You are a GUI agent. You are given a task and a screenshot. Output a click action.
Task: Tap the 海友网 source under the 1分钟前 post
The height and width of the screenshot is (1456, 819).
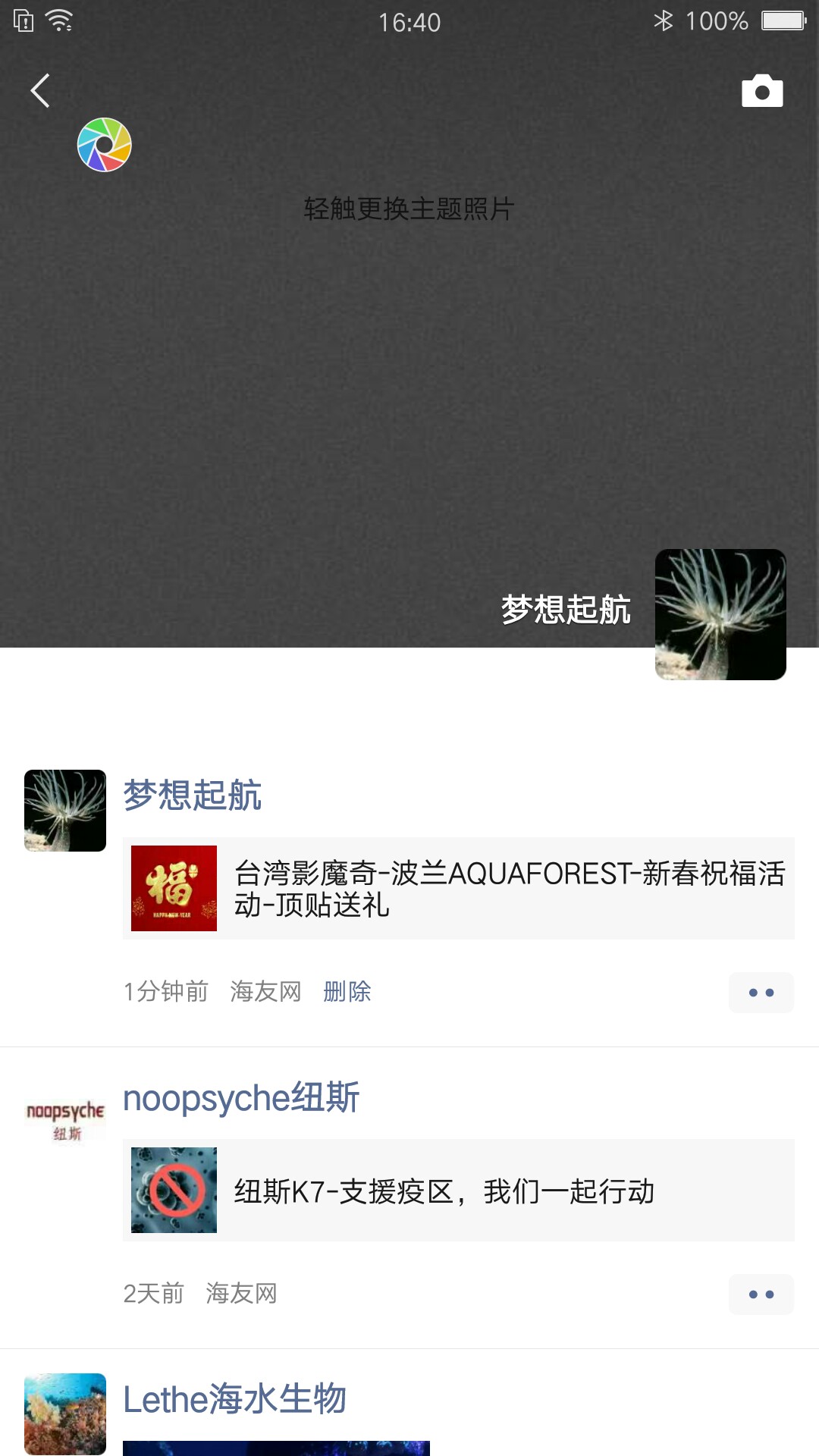pyautogui.click(x=265, y=991)
